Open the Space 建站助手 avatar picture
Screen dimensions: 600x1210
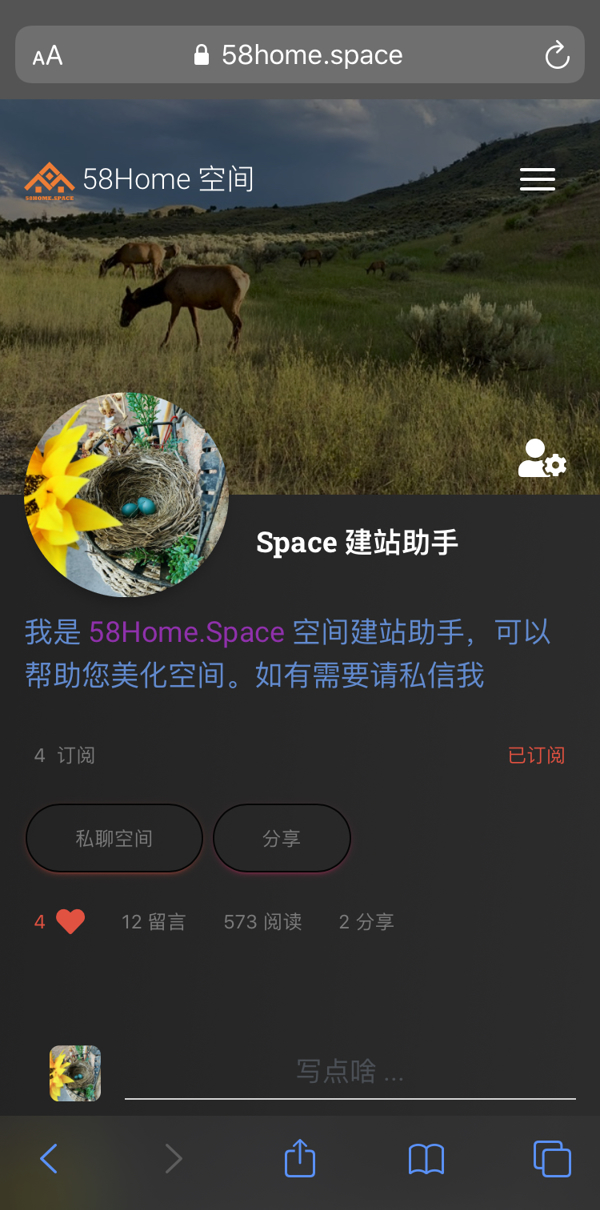click(x=126, y=495)
